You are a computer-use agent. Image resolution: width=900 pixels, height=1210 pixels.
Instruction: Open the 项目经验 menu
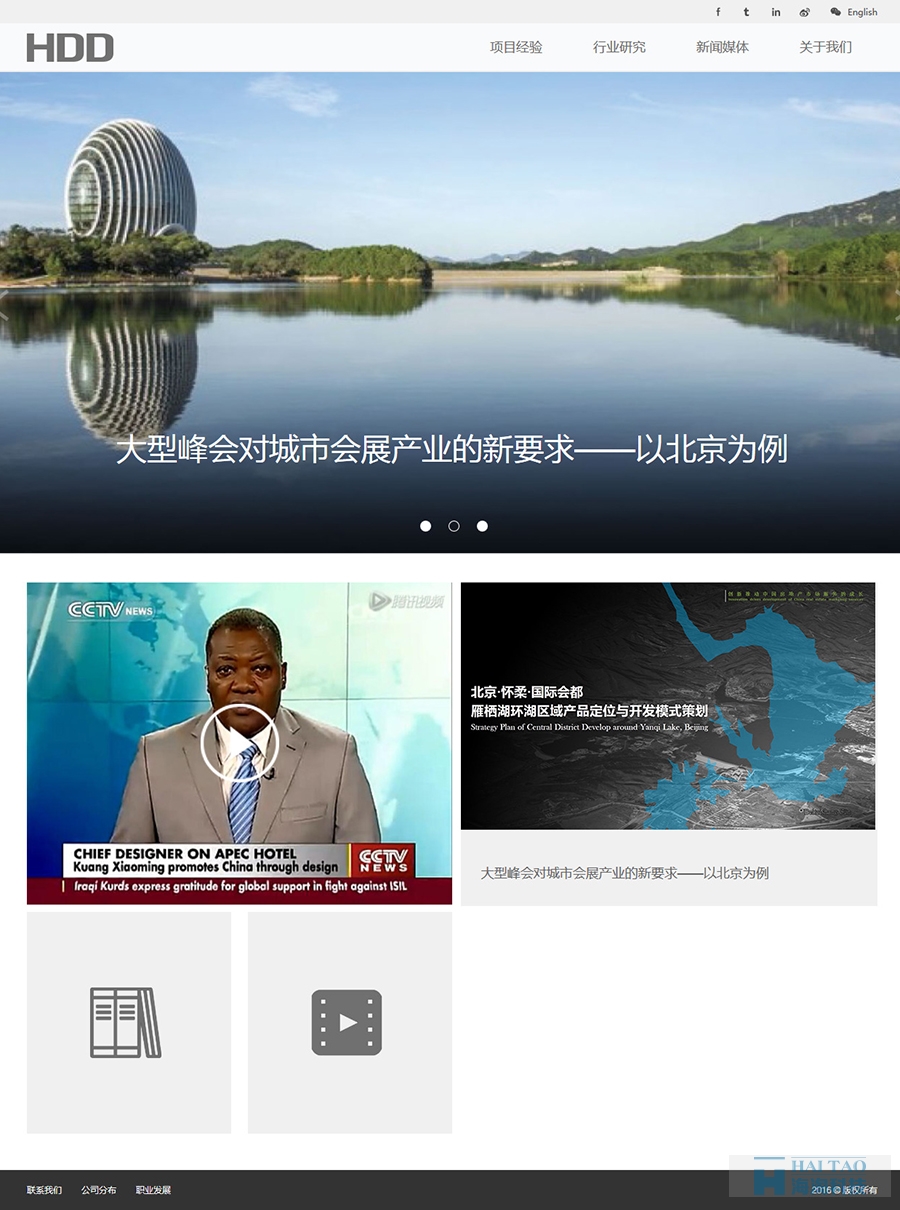tap(516, 47)
